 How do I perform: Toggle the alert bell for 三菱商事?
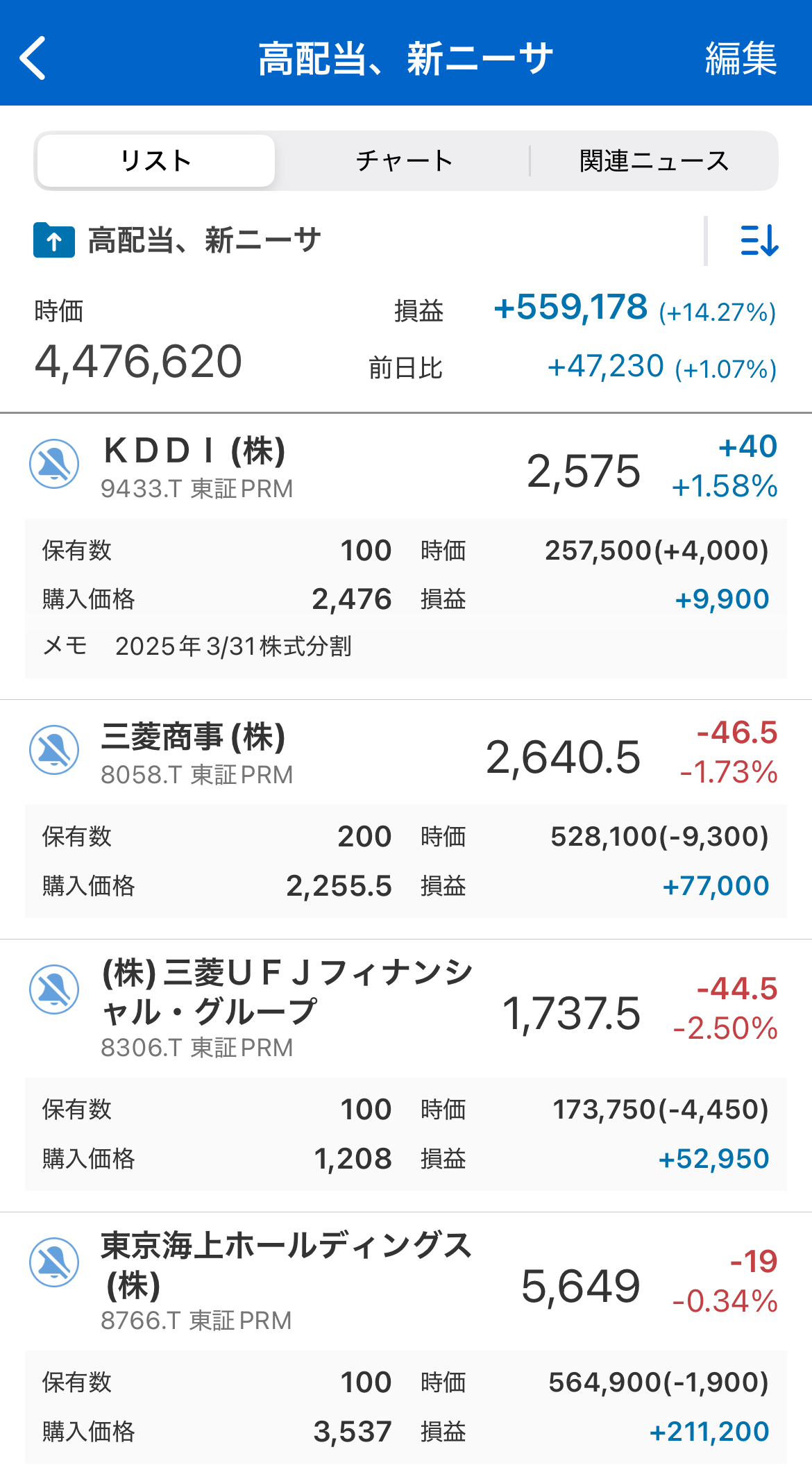click(x=54, y=750)
